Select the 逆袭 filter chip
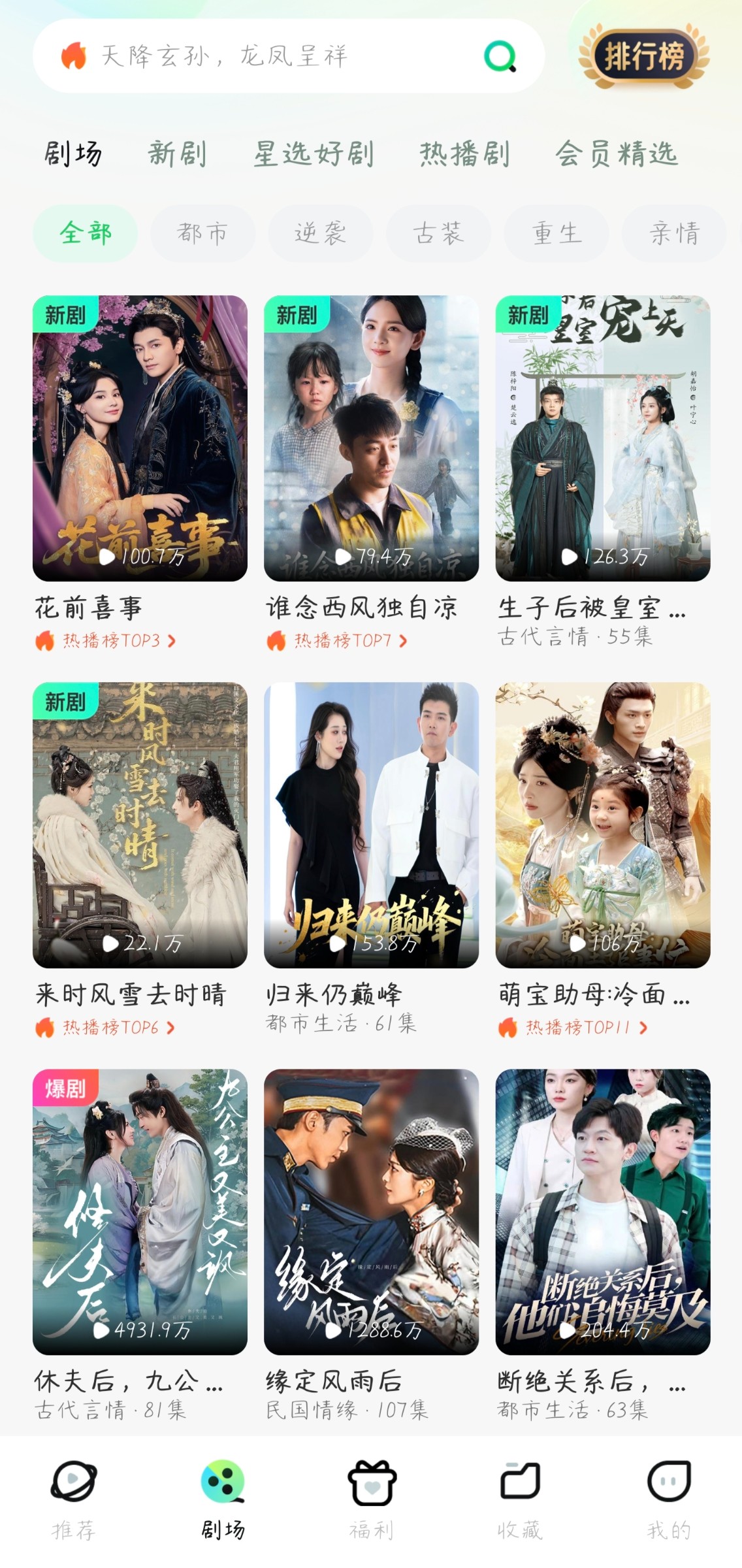 pos(321,233)
